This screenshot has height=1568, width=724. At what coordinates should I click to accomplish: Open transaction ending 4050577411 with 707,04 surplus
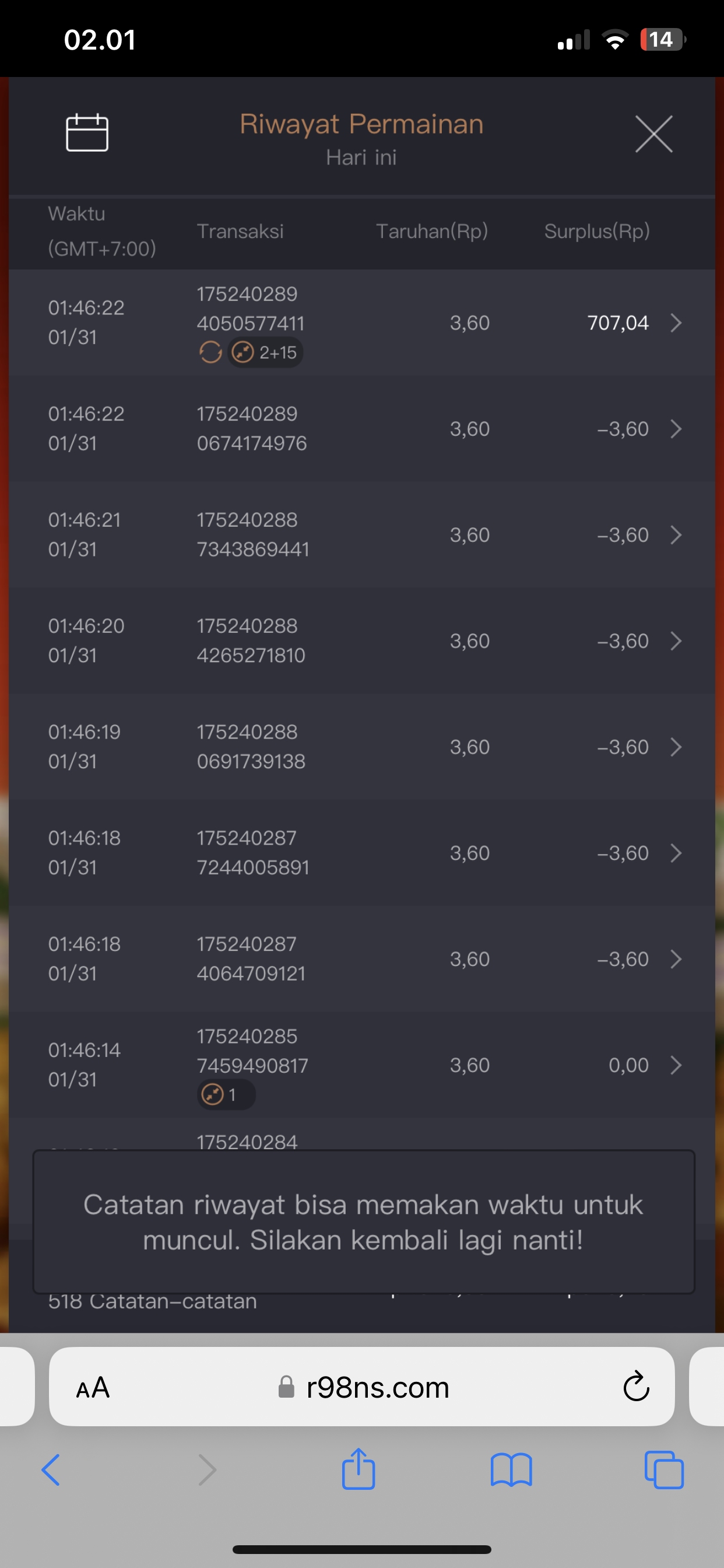click(x=676, y=323)
